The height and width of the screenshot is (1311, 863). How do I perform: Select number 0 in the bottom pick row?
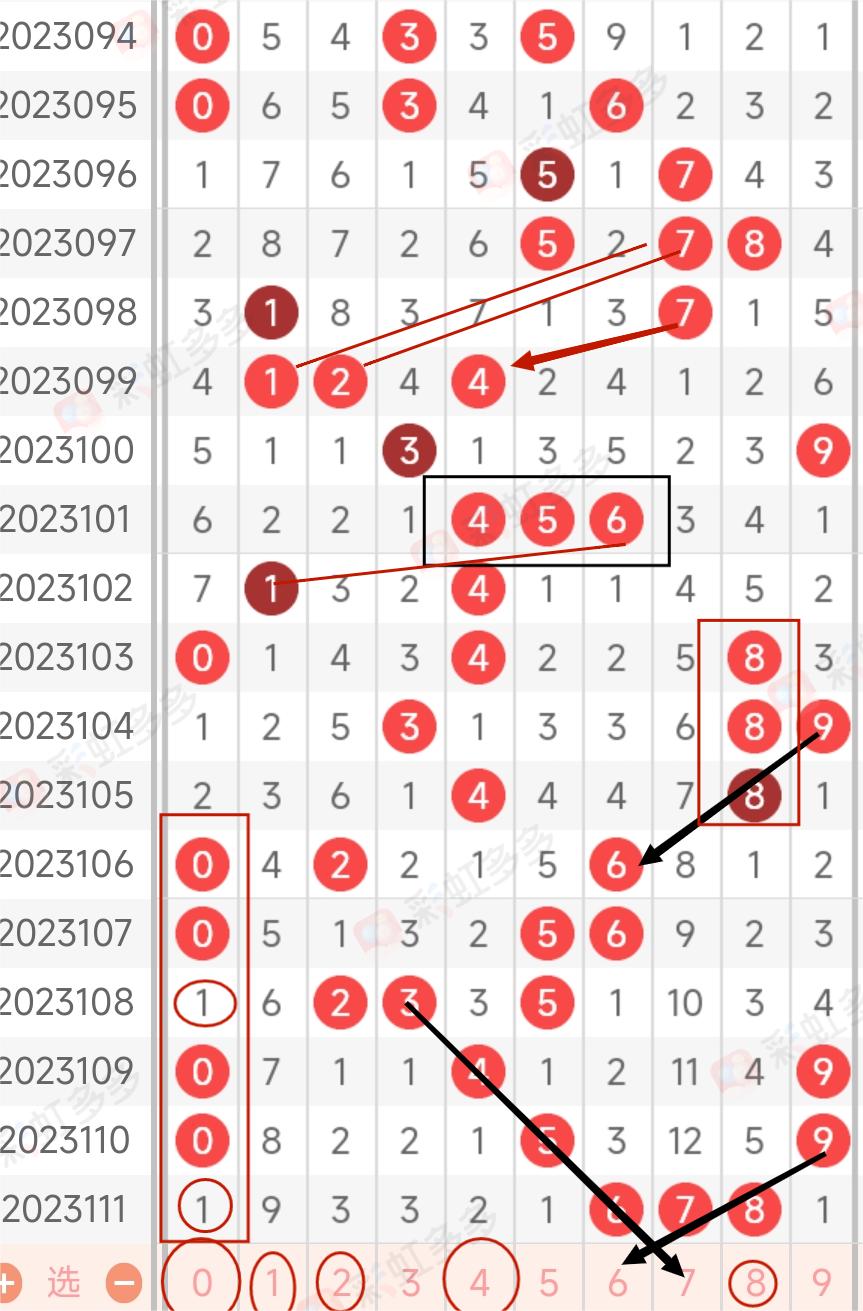tap(202, 1282)
